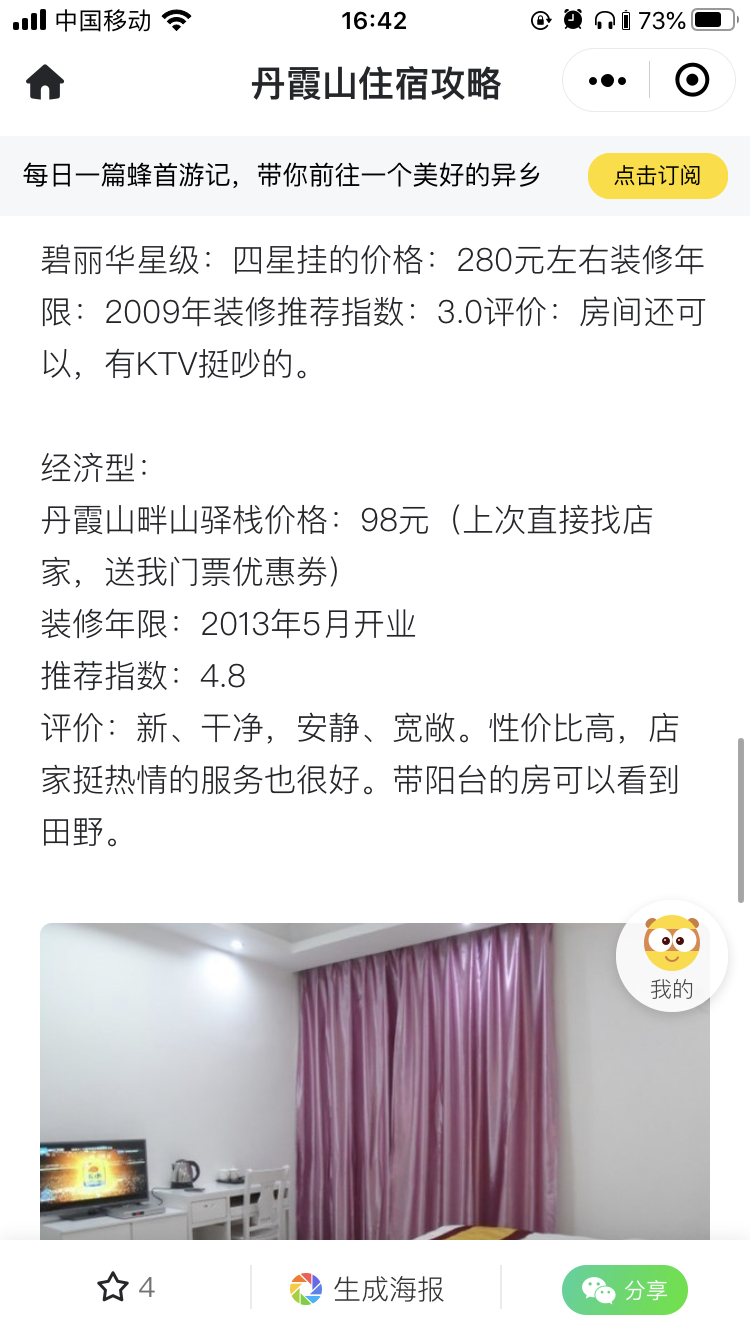Go to the mini program home

tap(45, 82)
